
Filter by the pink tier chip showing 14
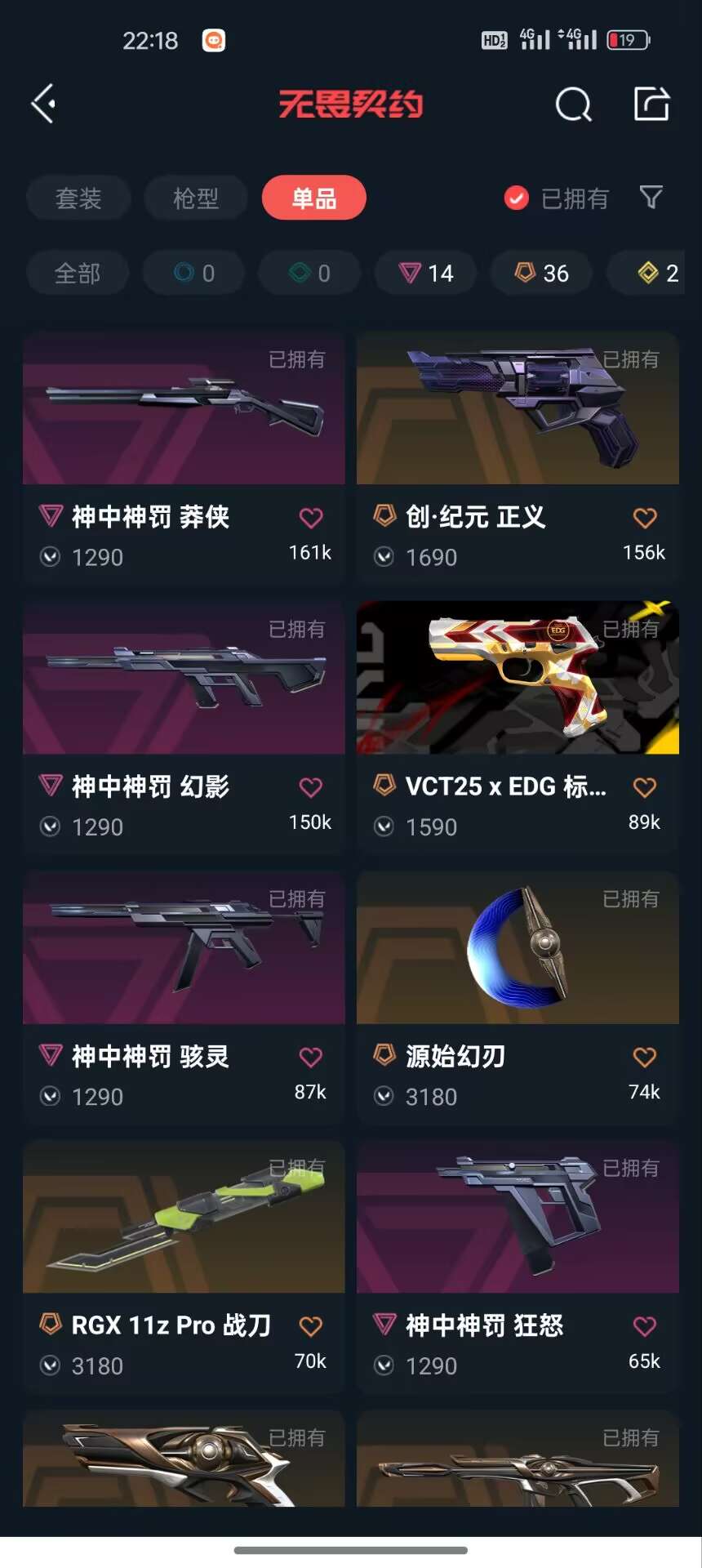point(425,273)
